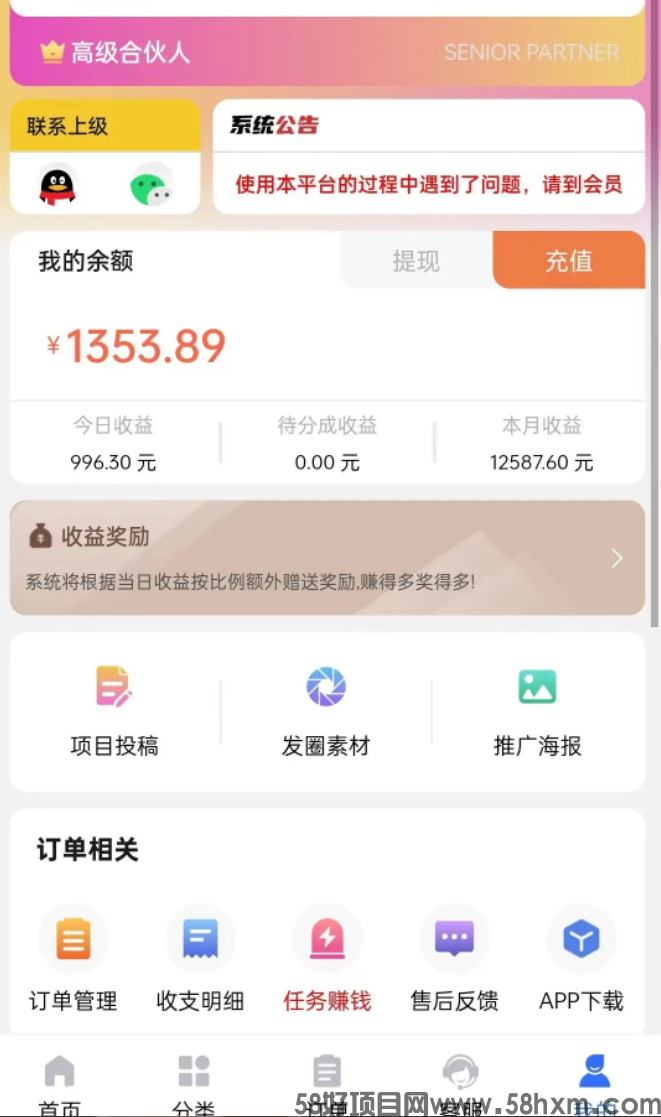This screenshot has width=661, height=1117.
Task: Open 发圈素材
Action: 326,710
